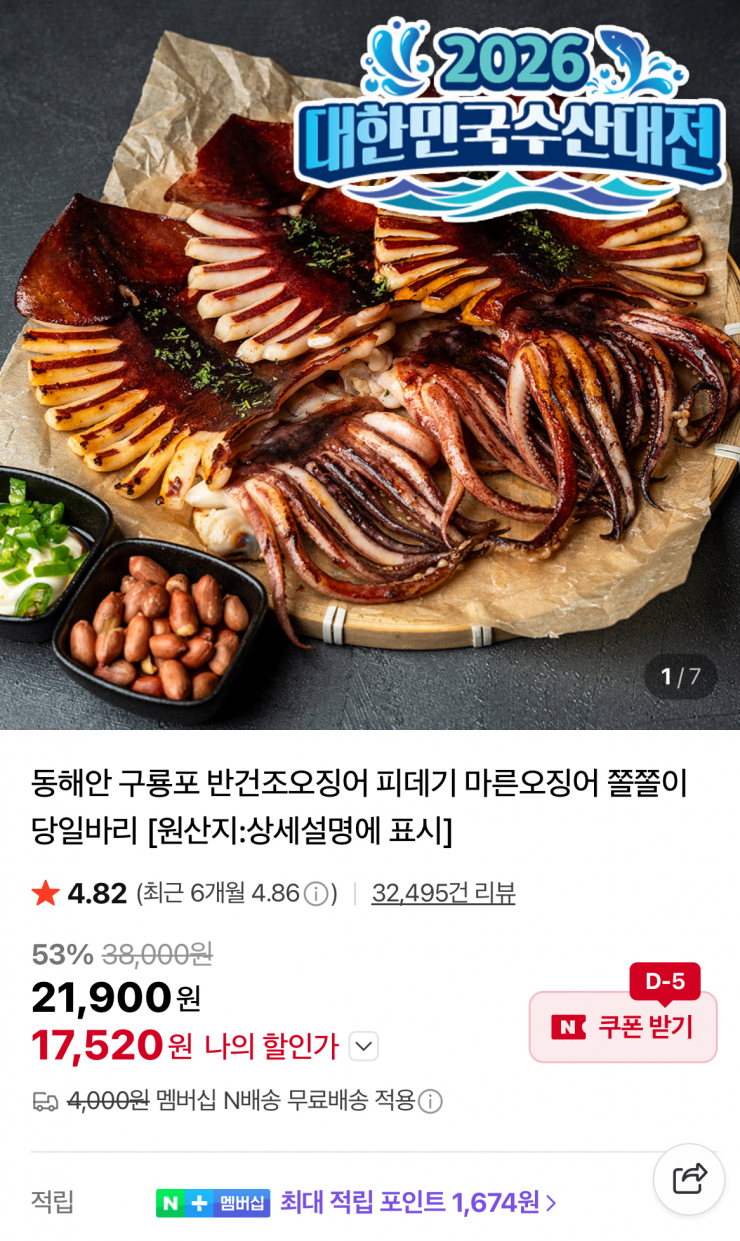Tap the 쿠폰 받기 coupon button
Screen dimensions: 740x1241
(x=622, y=1027)
